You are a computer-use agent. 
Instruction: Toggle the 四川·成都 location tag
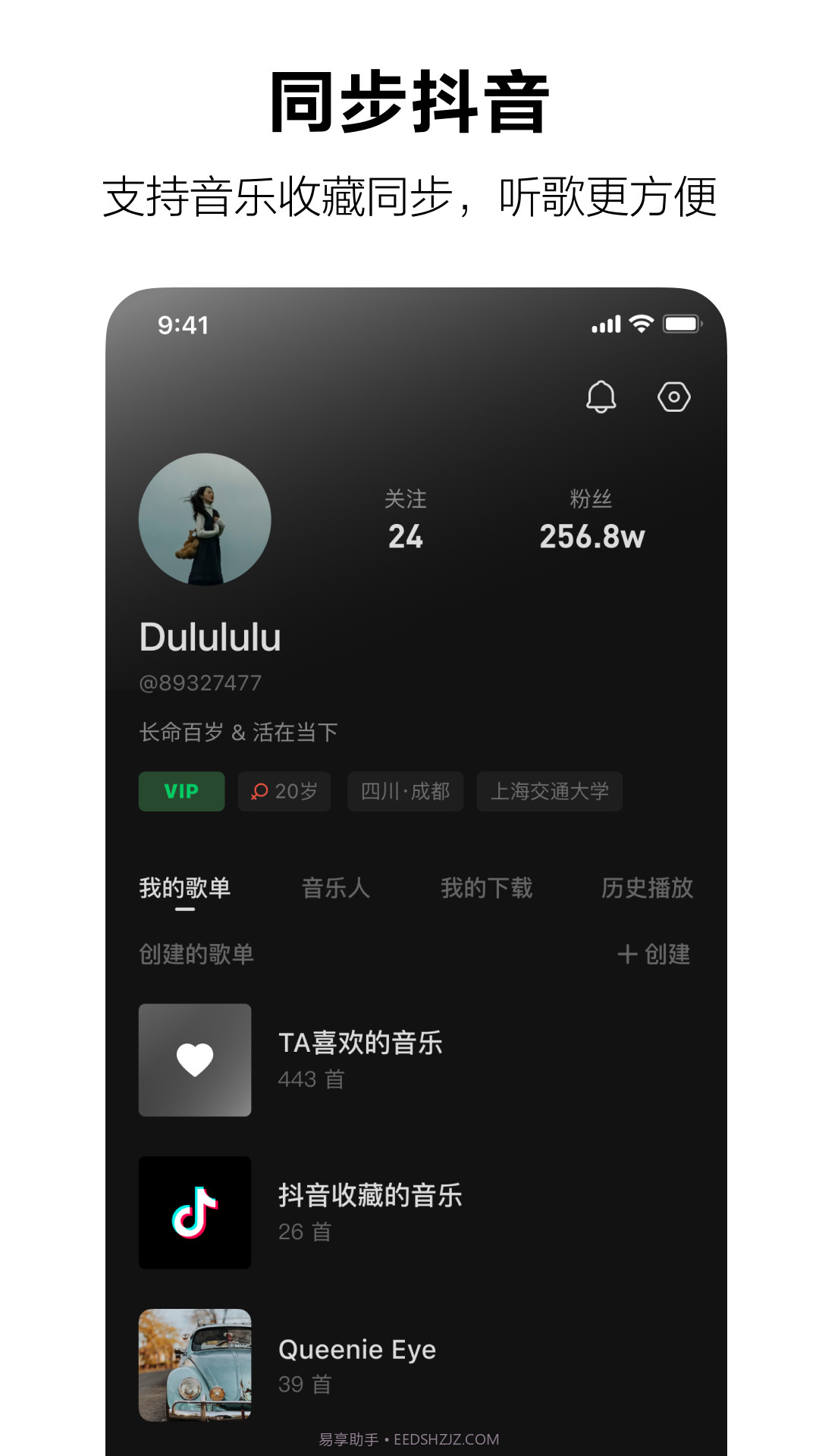click(404, 791)
